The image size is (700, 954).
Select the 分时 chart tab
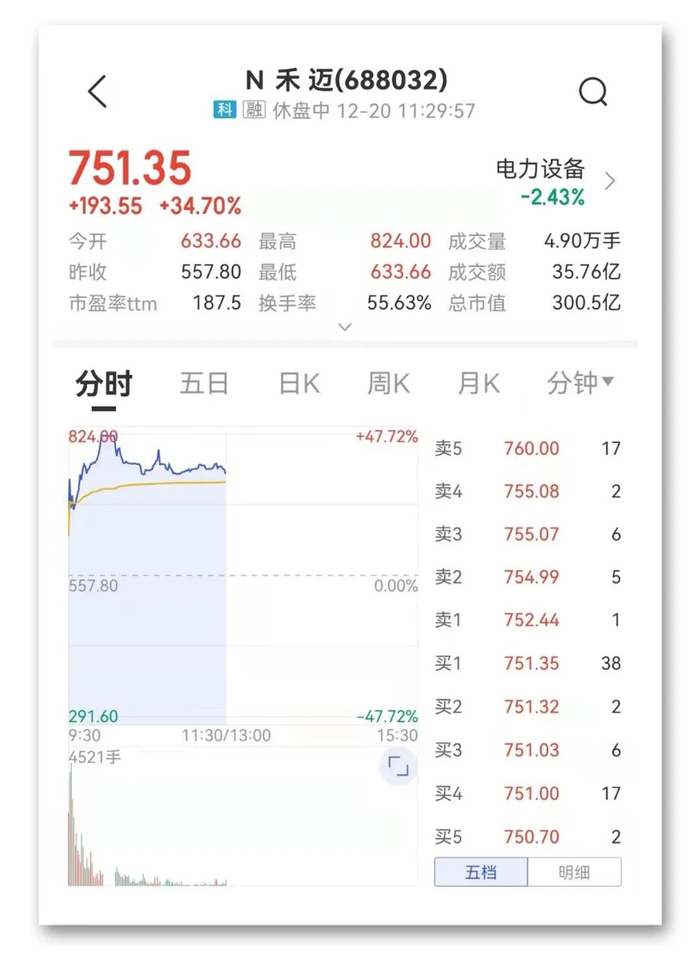(104, 384)
